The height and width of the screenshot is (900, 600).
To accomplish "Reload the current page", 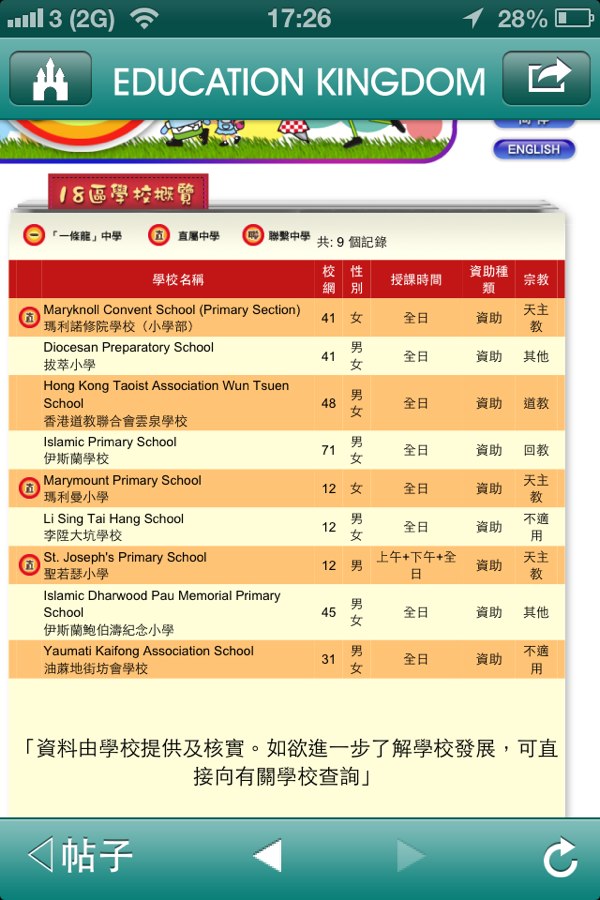I will click(x=560, y=858).
